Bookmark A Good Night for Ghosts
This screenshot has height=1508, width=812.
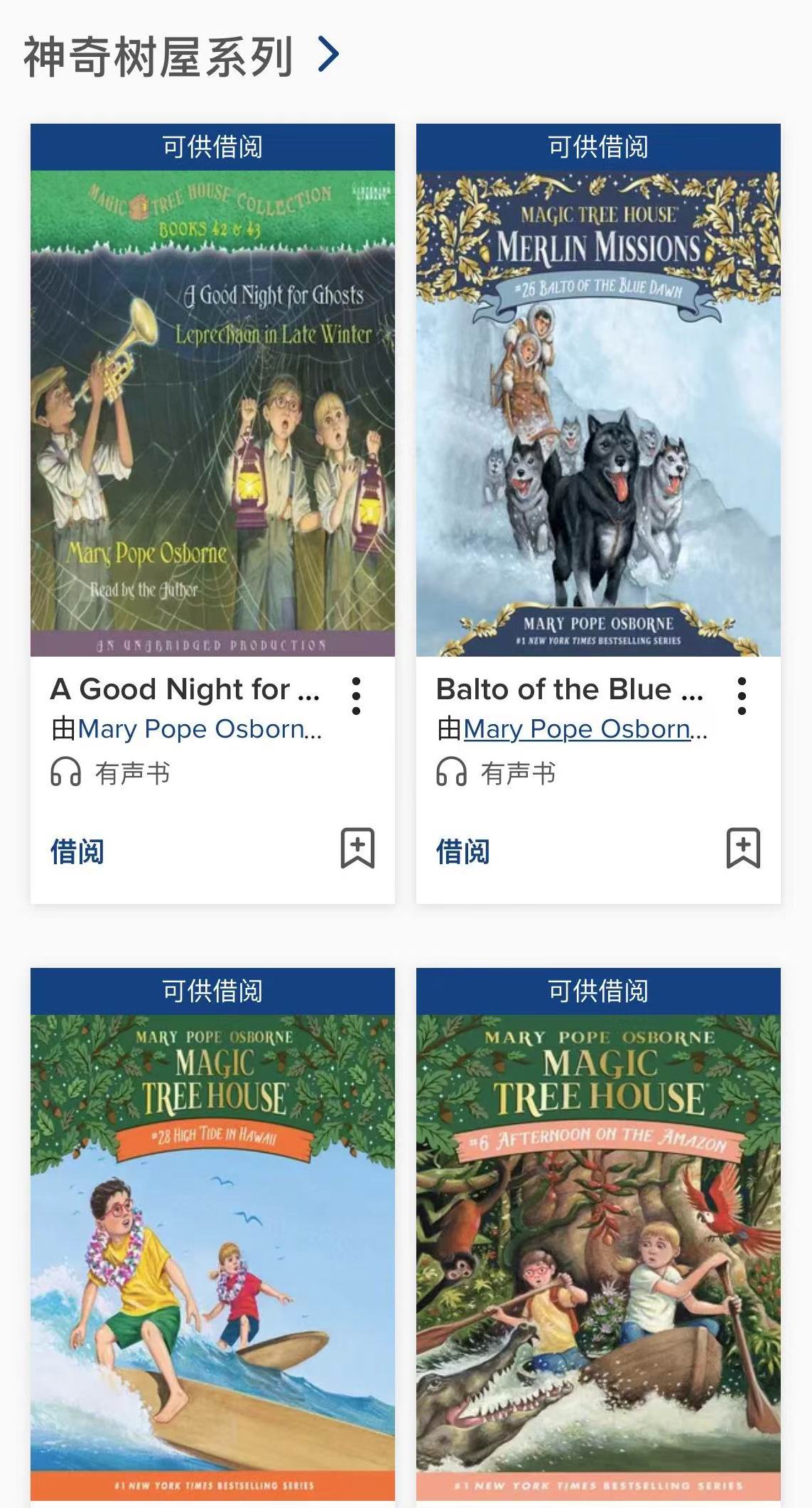pos(357,848)
